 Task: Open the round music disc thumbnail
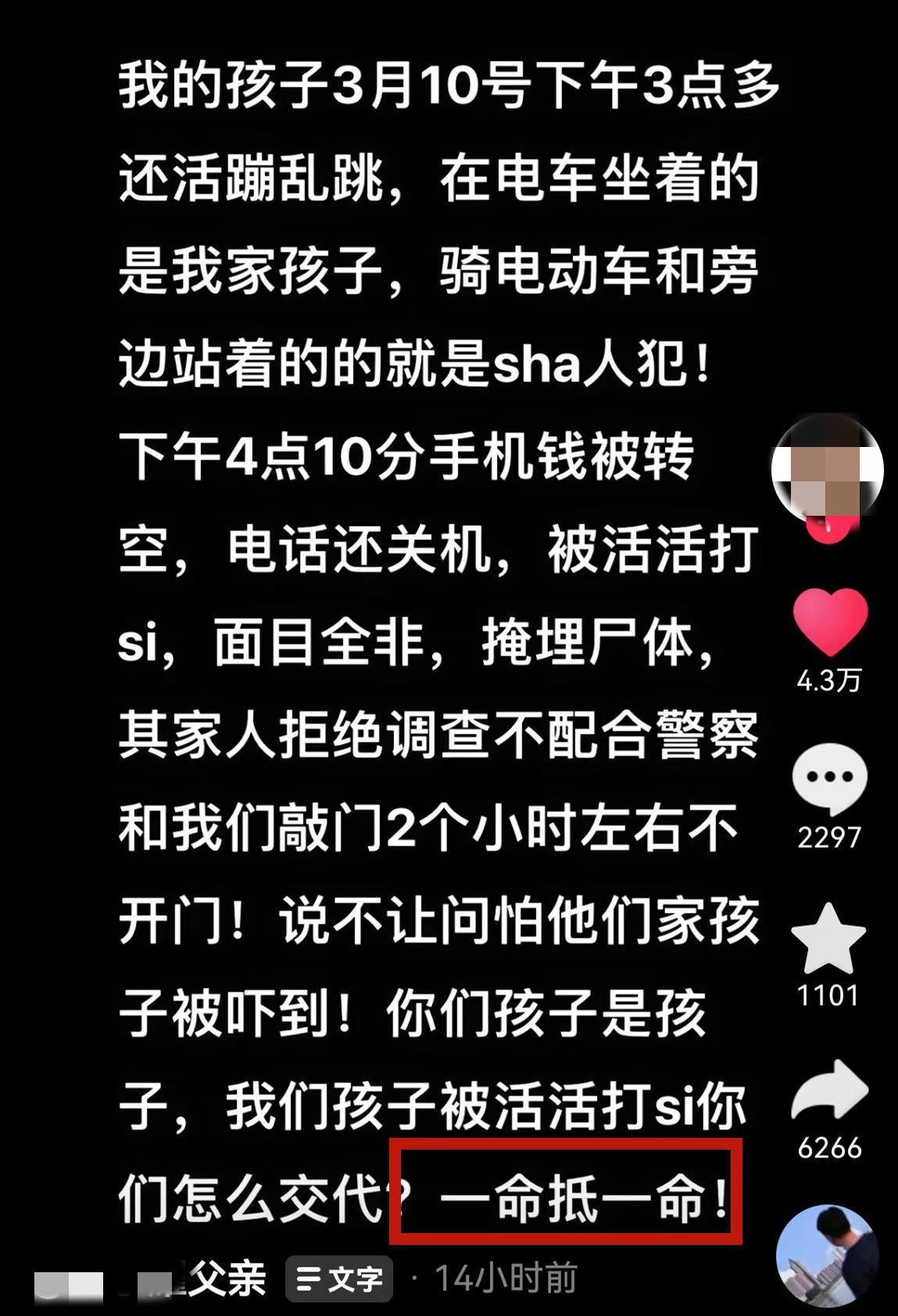pyautogui.click(x=827, y=1256)
